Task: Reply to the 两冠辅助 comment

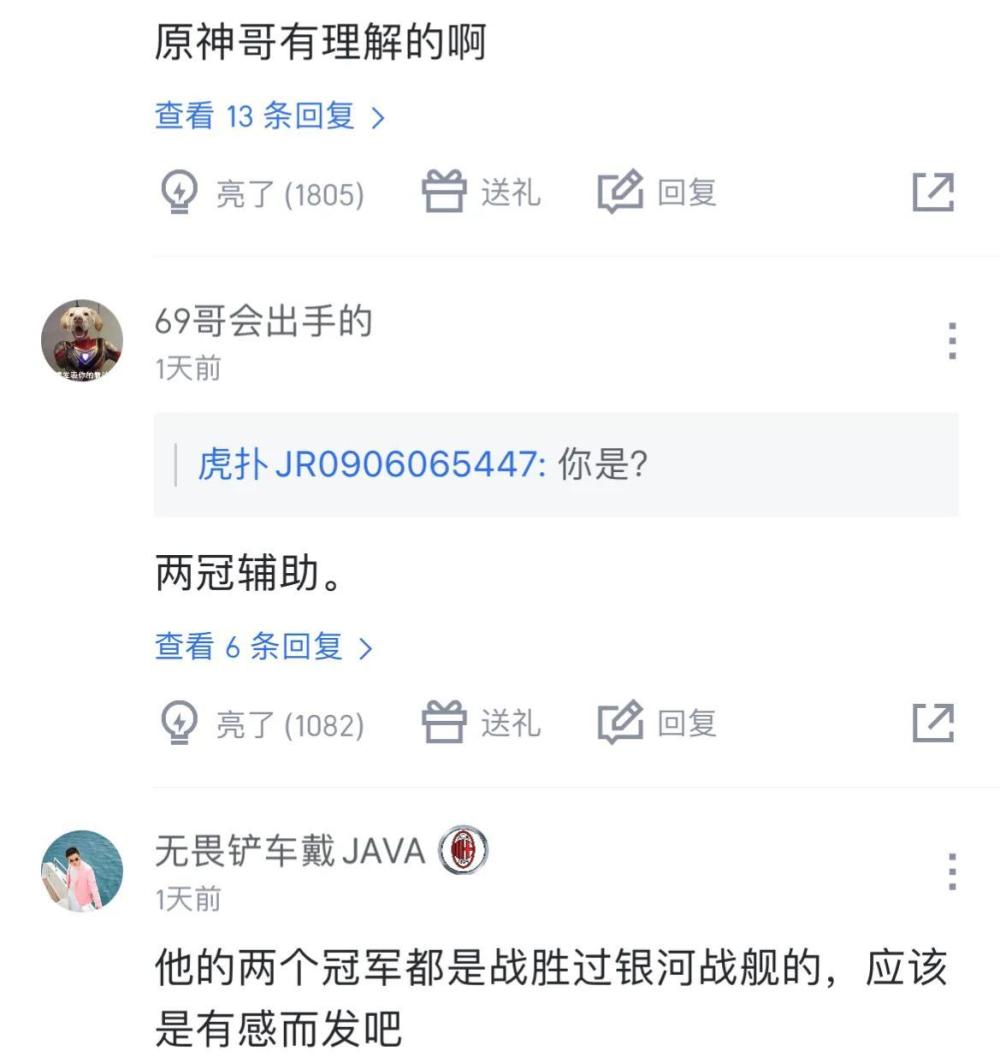Action: (657, 722)
